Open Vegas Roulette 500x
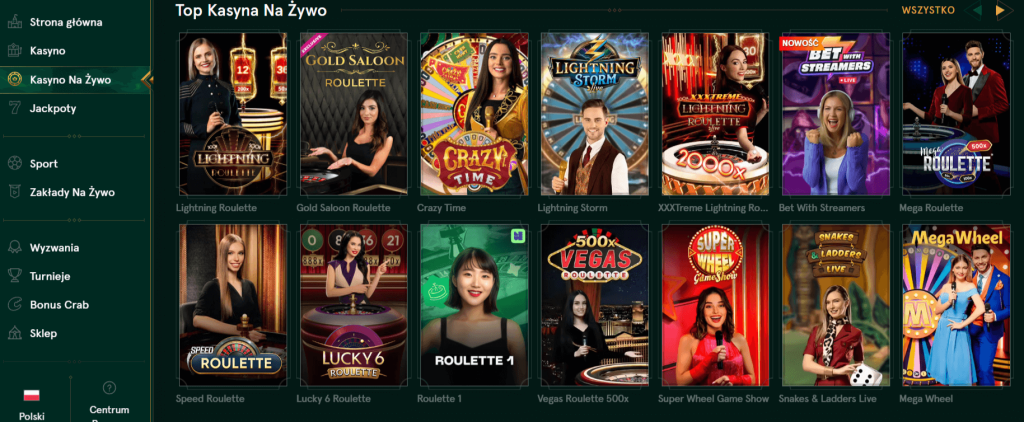Screen dimensions: 1024x422 coord(594,305)
